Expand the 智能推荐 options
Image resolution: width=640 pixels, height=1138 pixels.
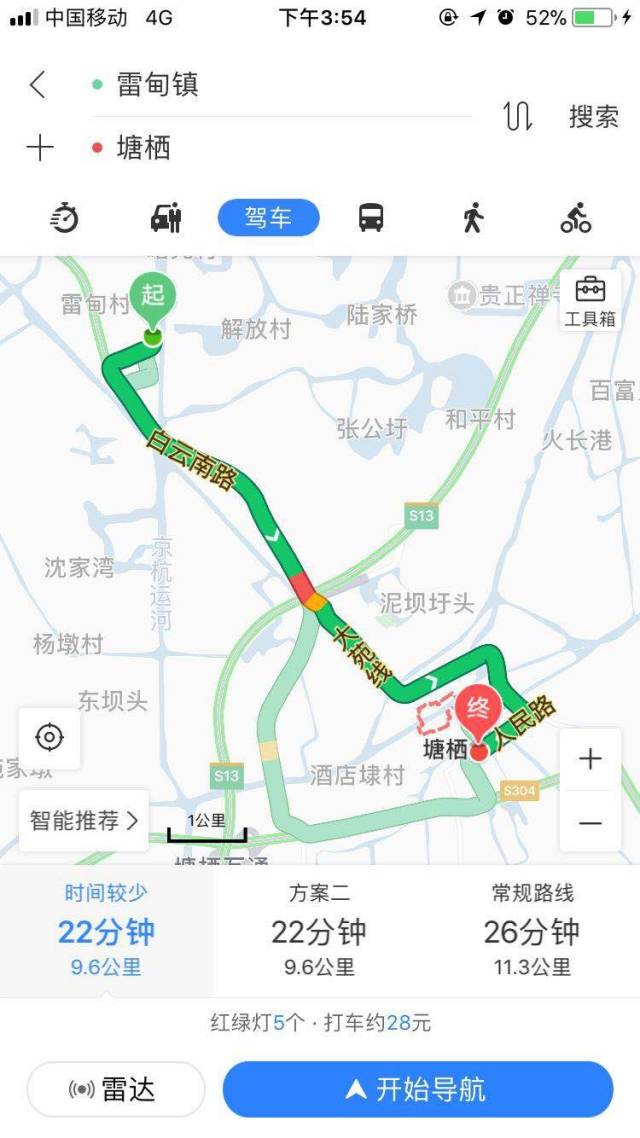[84, 821]
